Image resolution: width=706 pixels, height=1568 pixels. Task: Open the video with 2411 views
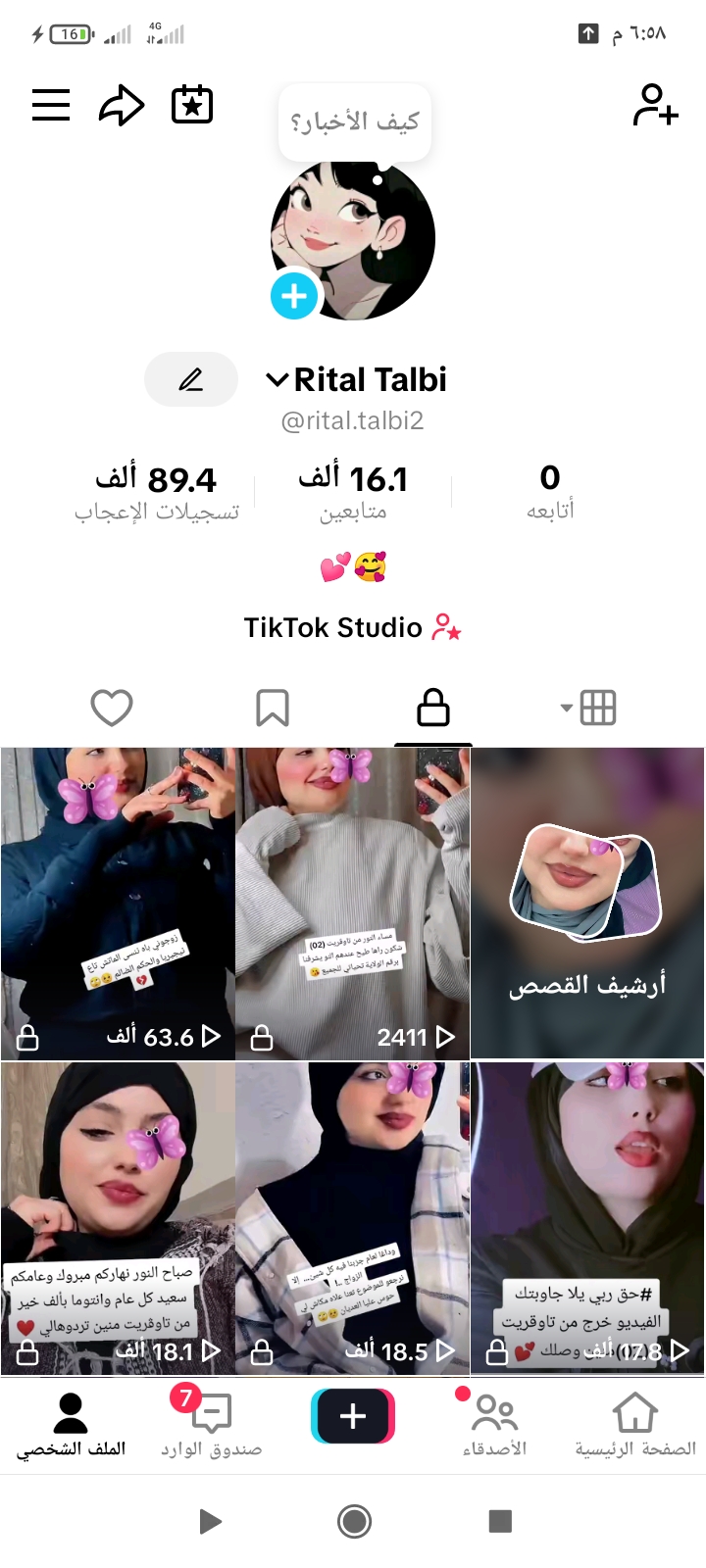[353, 904]
